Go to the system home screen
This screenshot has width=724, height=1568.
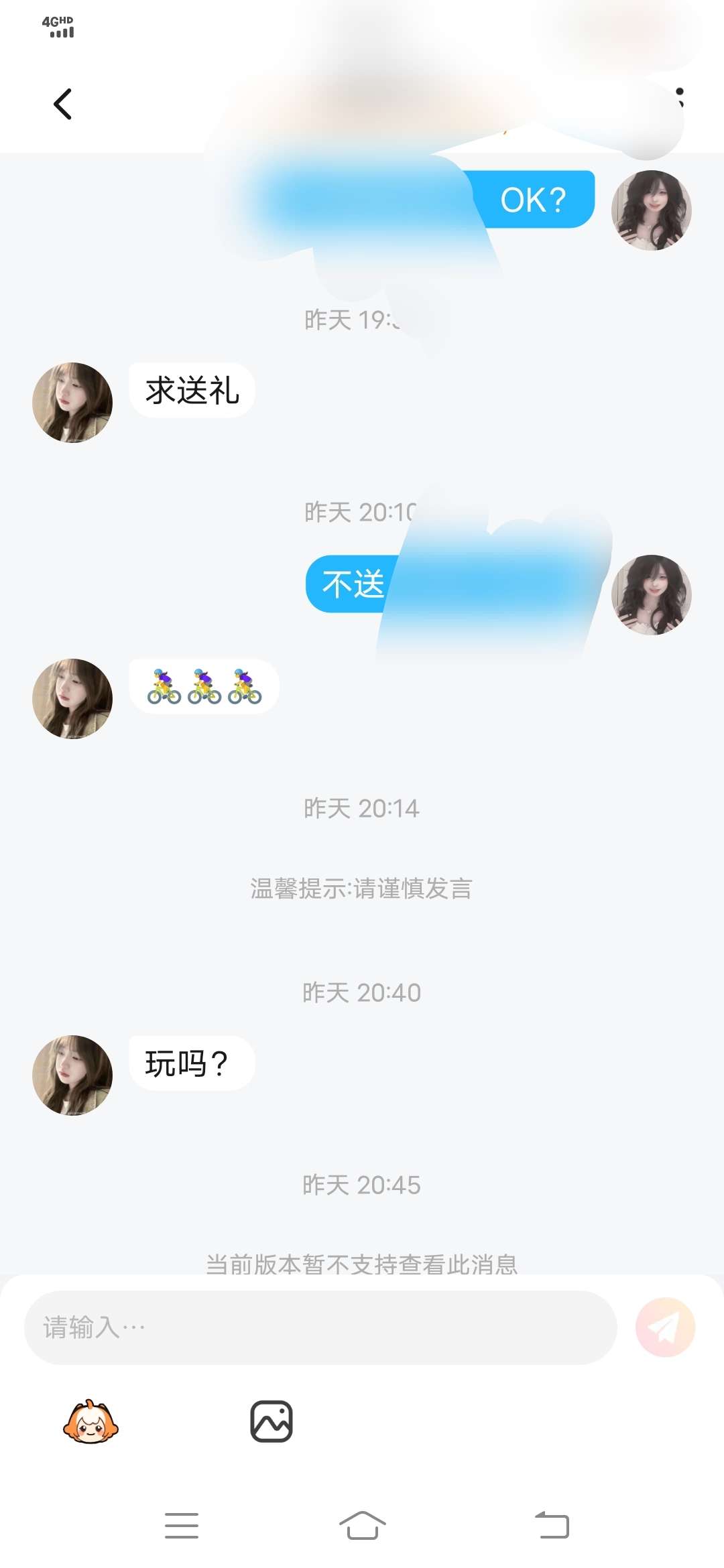pyautogui.click(x=362, y=1525)
